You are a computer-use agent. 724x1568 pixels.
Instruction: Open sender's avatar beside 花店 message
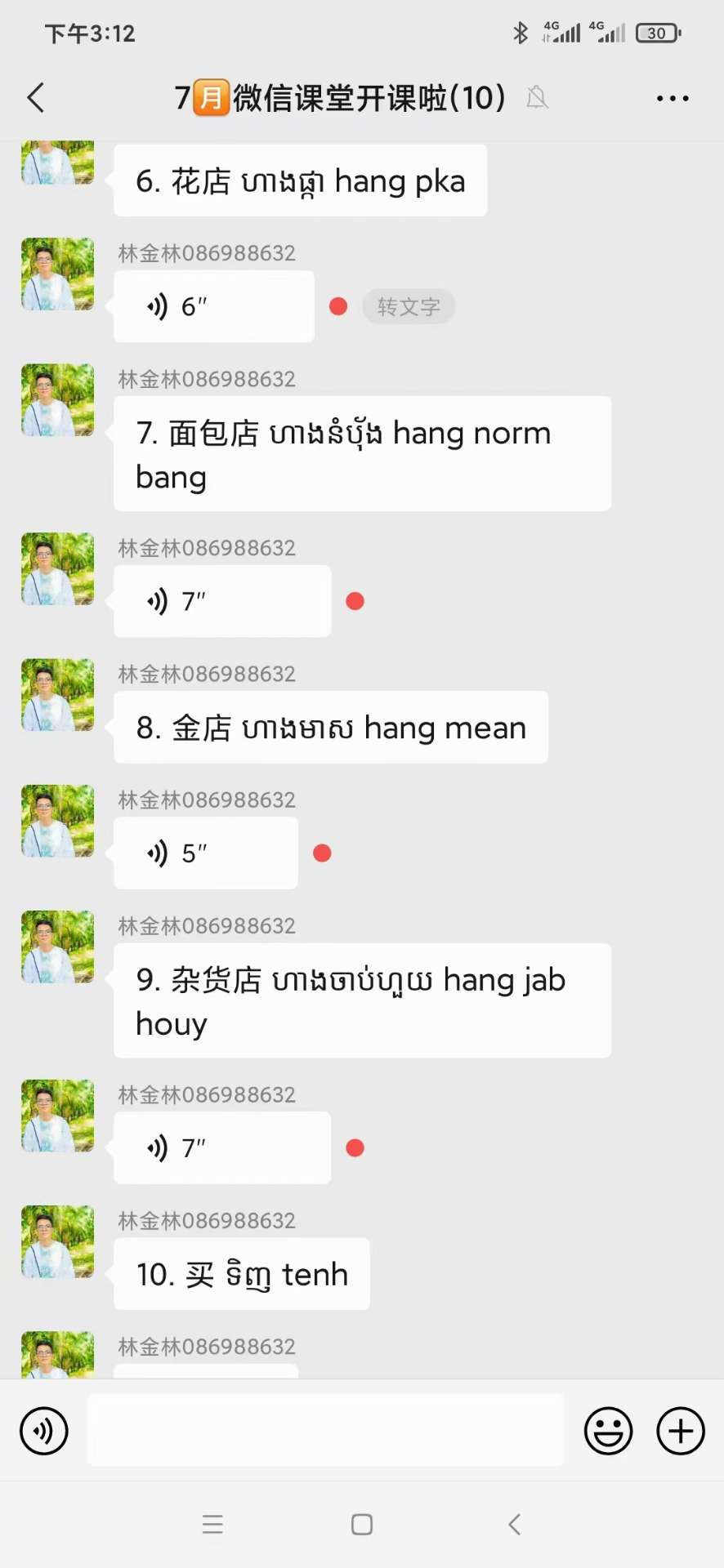point(57,163)
